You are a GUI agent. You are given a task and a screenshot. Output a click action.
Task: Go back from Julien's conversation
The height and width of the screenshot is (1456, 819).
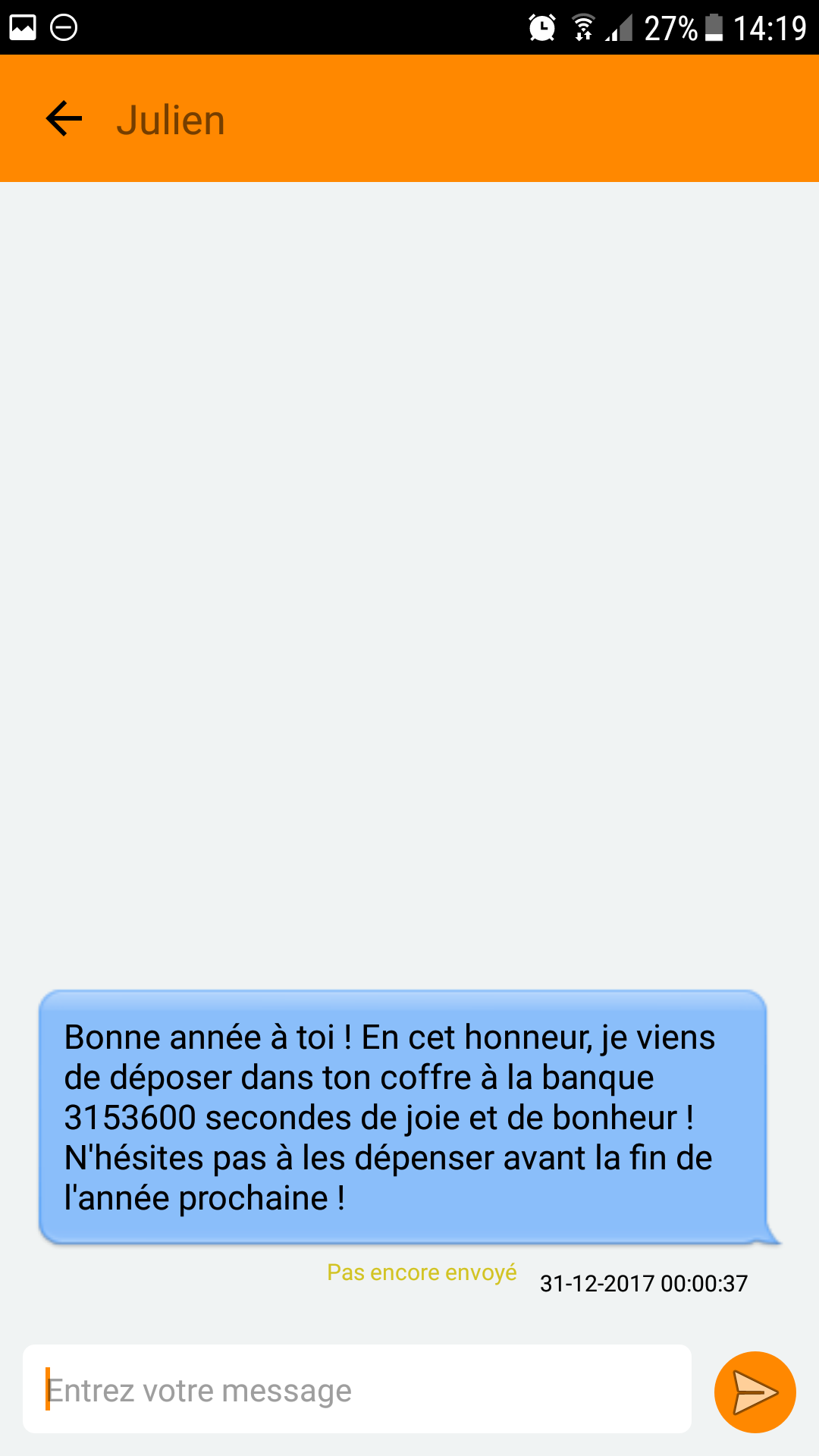[x=64, y=119]
